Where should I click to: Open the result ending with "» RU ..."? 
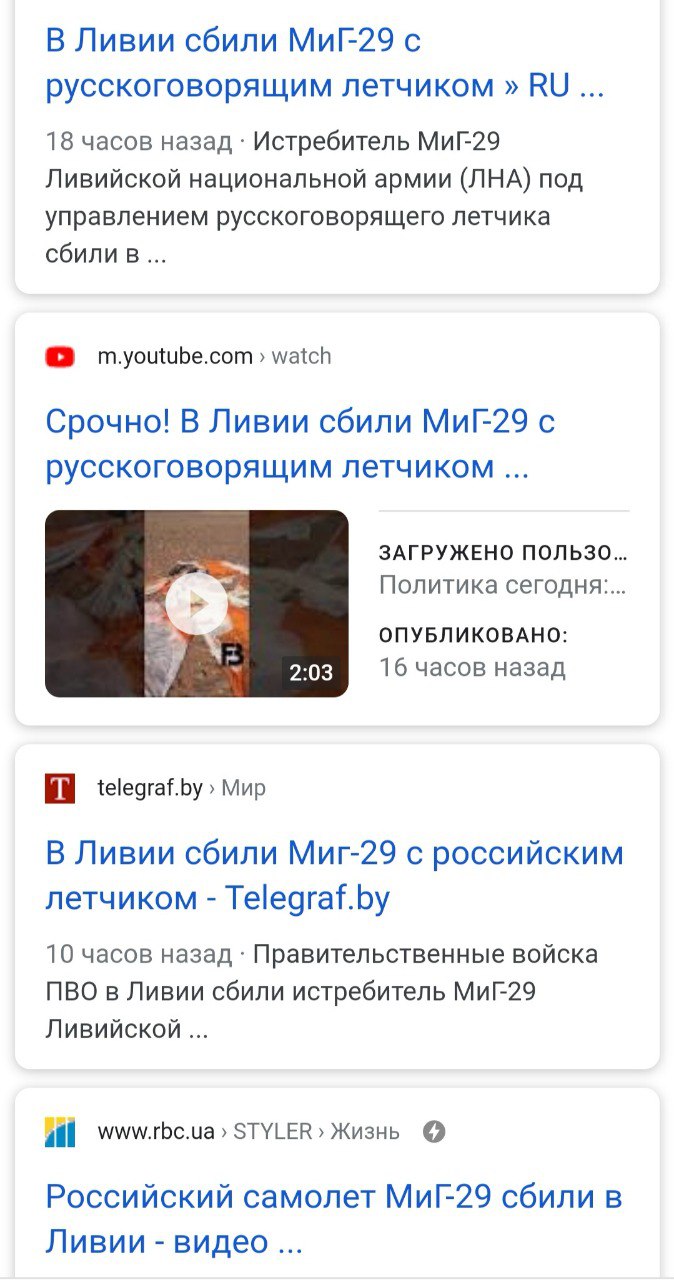(x=325, y=63)
